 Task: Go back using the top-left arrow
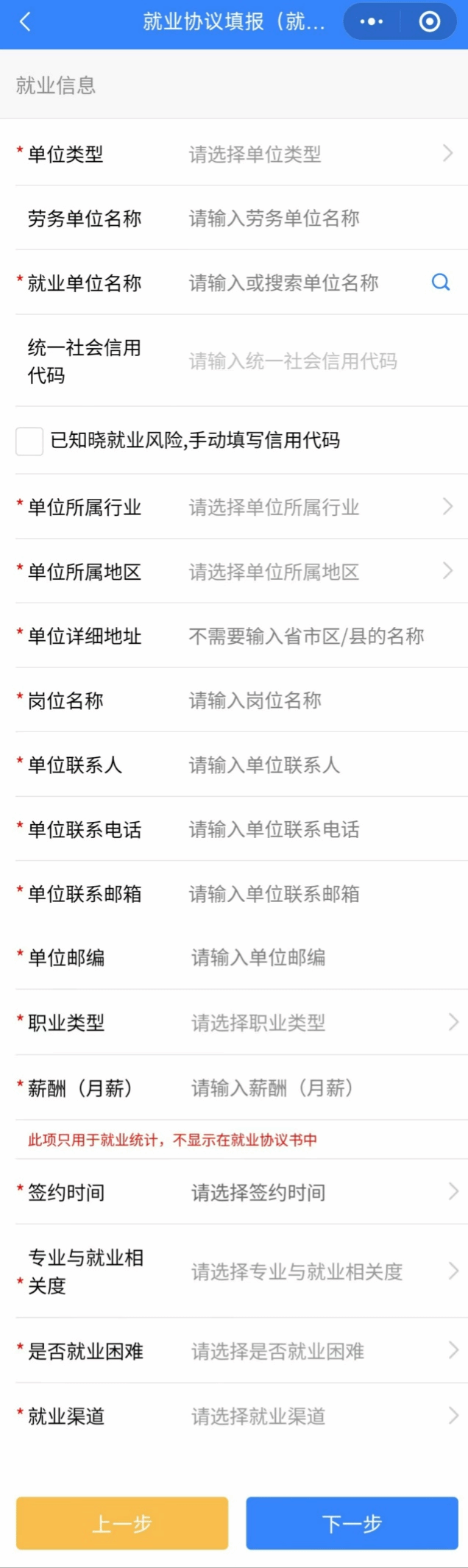pyautogui.click(x=25, y=22)
